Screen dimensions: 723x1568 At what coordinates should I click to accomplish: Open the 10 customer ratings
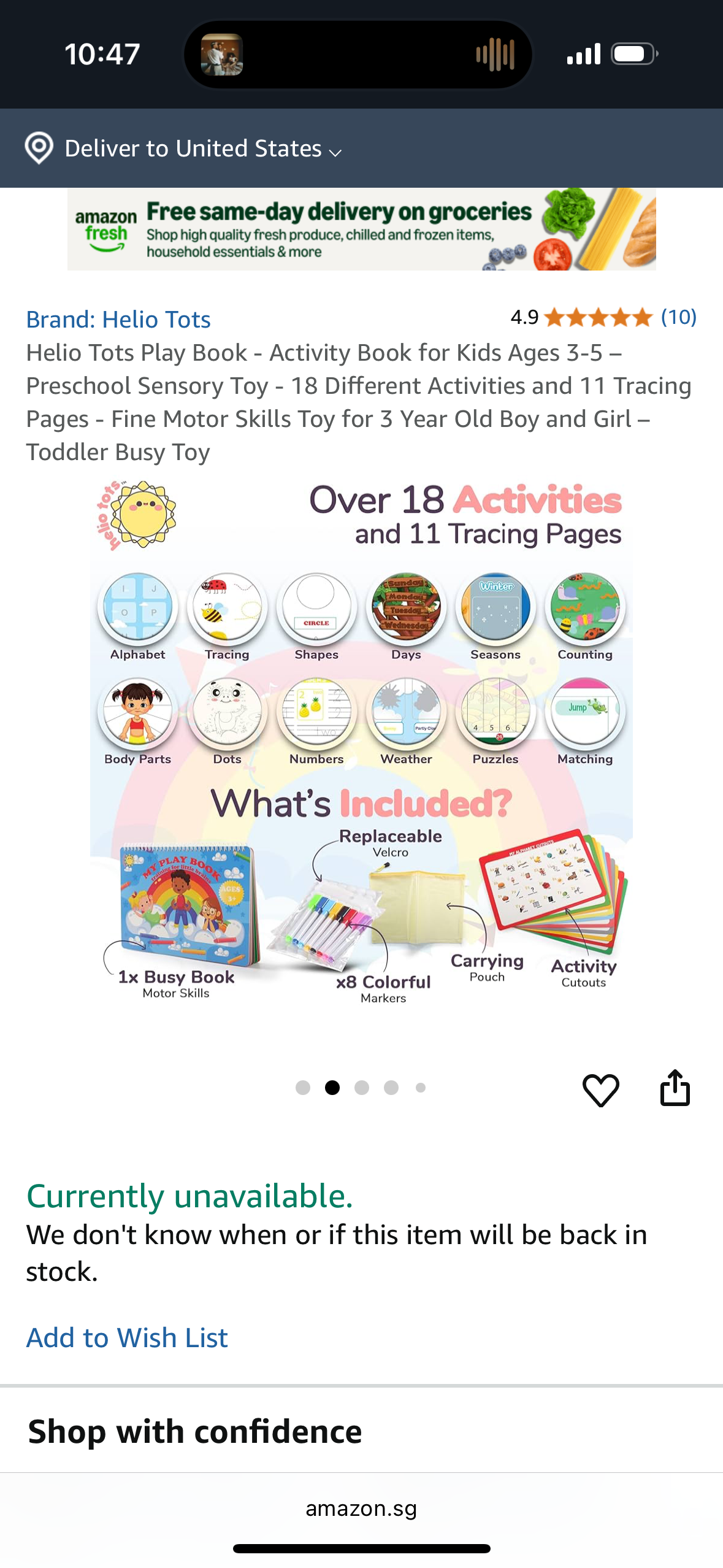click(678, 317)
